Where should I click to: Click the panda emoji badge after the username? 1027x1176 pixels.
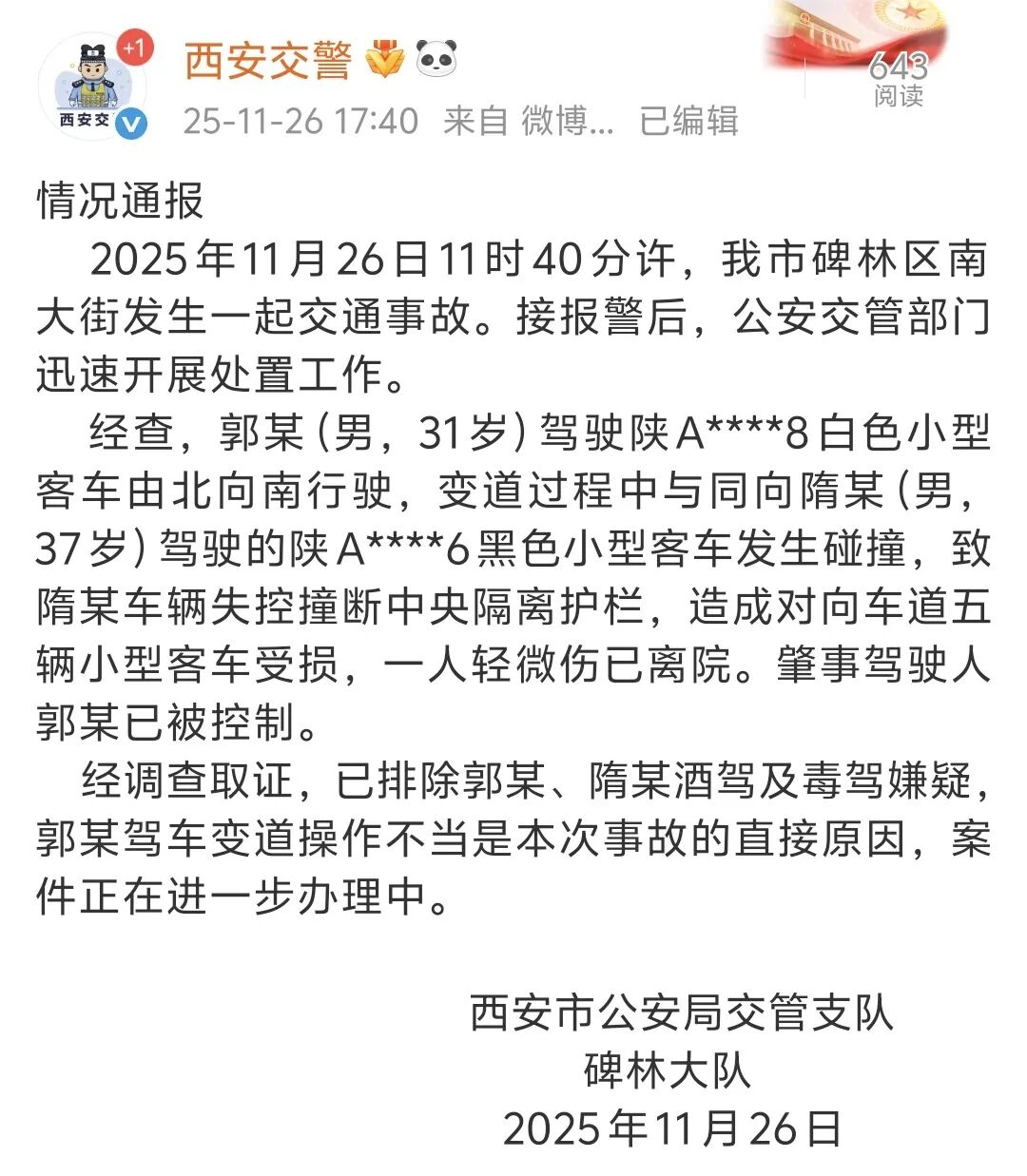point(436,59)
